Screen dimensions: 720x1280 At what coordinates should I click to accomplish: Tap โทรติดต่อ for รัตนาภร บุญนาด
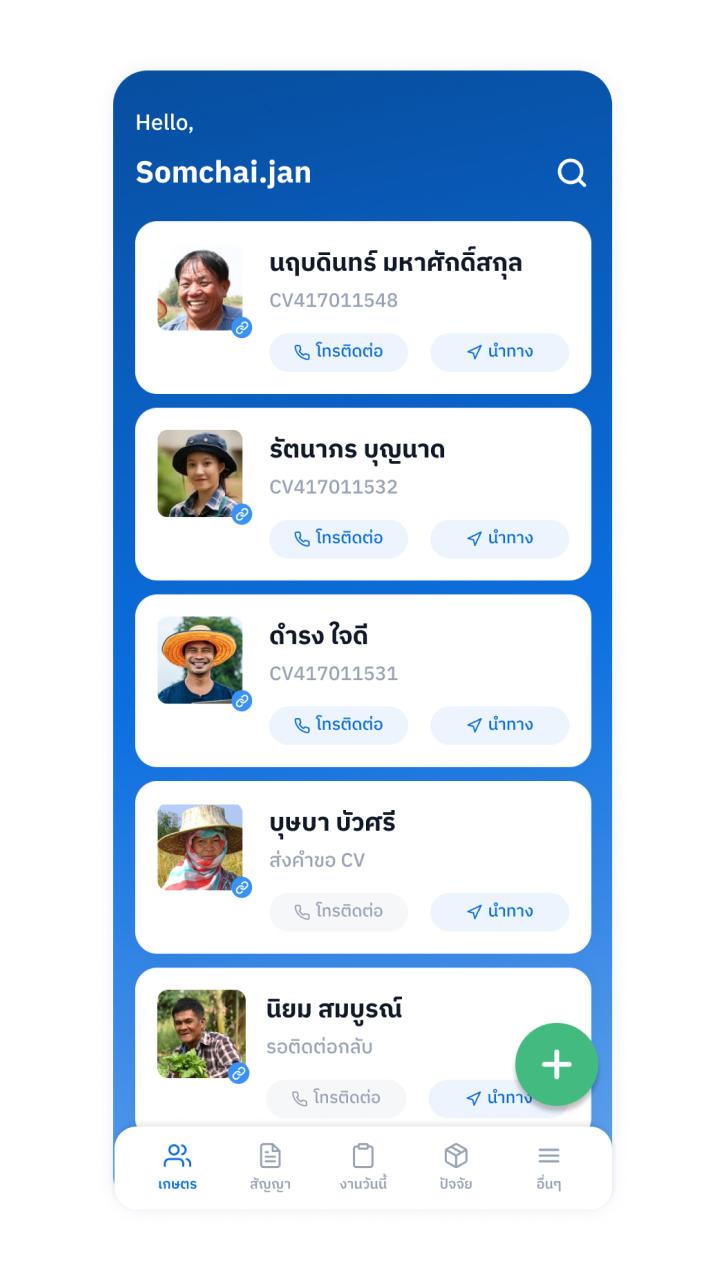pyautogui.click(x=338, y=538)
